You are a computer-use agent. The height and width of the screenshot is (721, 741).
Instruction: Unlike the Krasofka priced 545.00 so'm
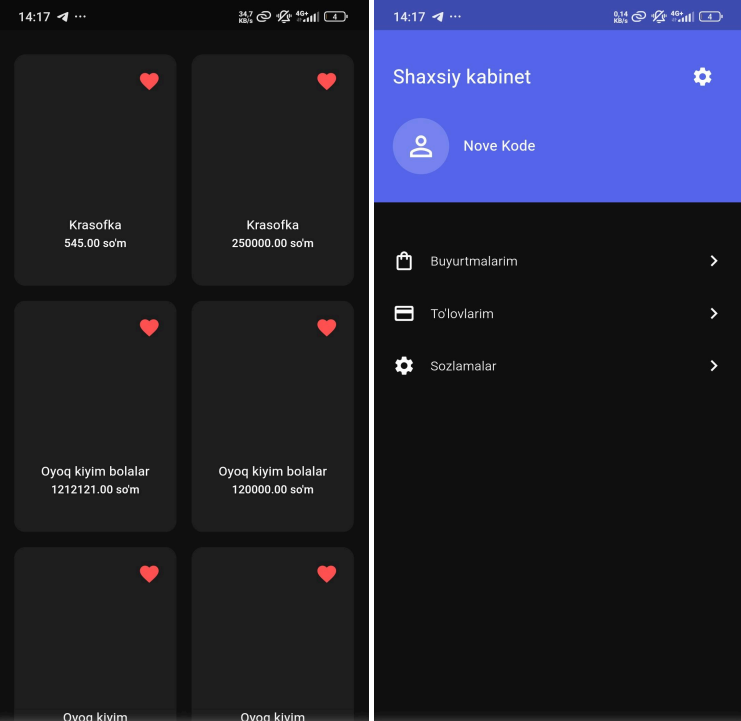click(x=149, y=82)
